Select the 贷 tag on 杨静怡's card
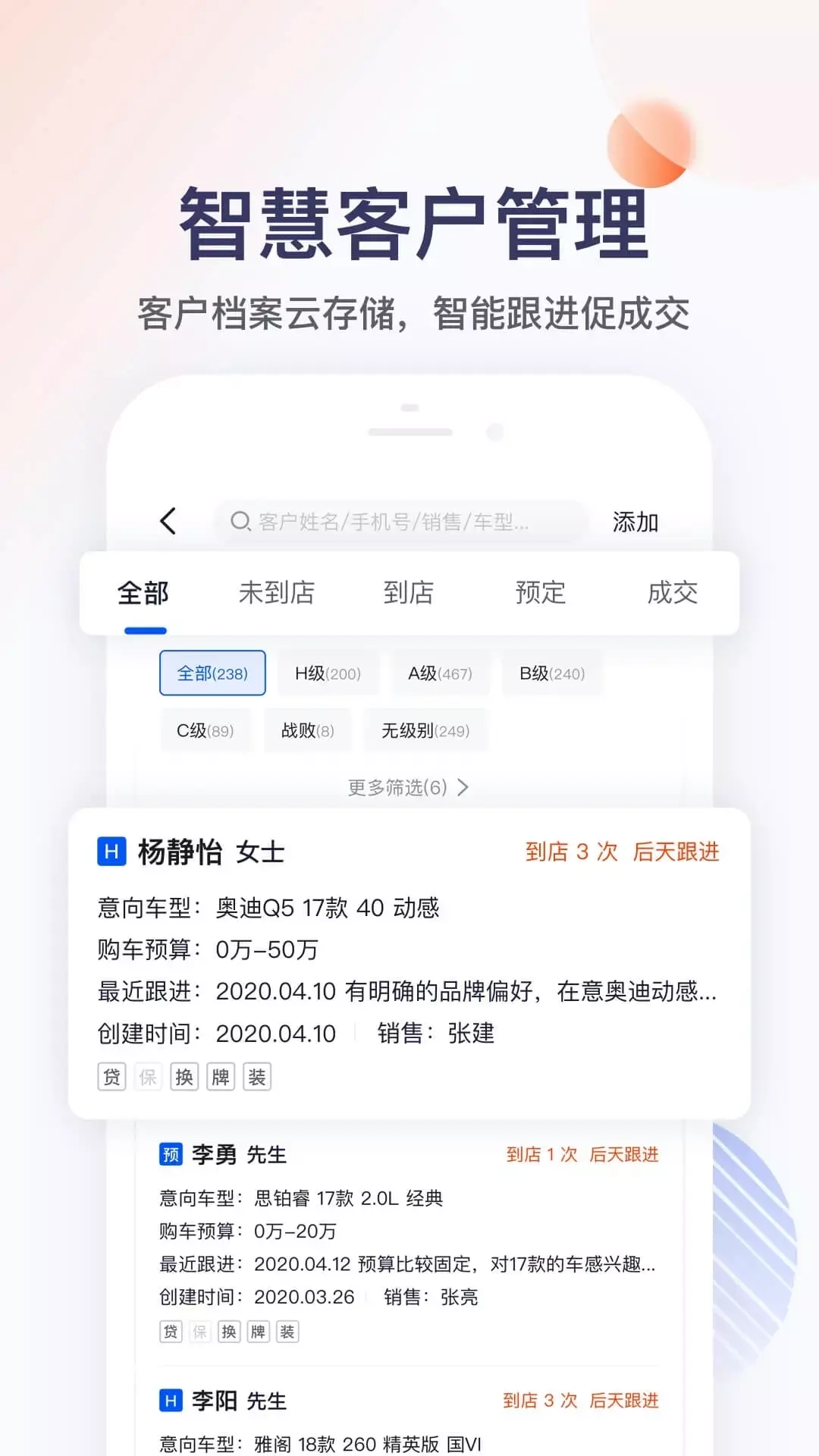Viewport: 819px width, 1456px height. tap(111, 1076)
